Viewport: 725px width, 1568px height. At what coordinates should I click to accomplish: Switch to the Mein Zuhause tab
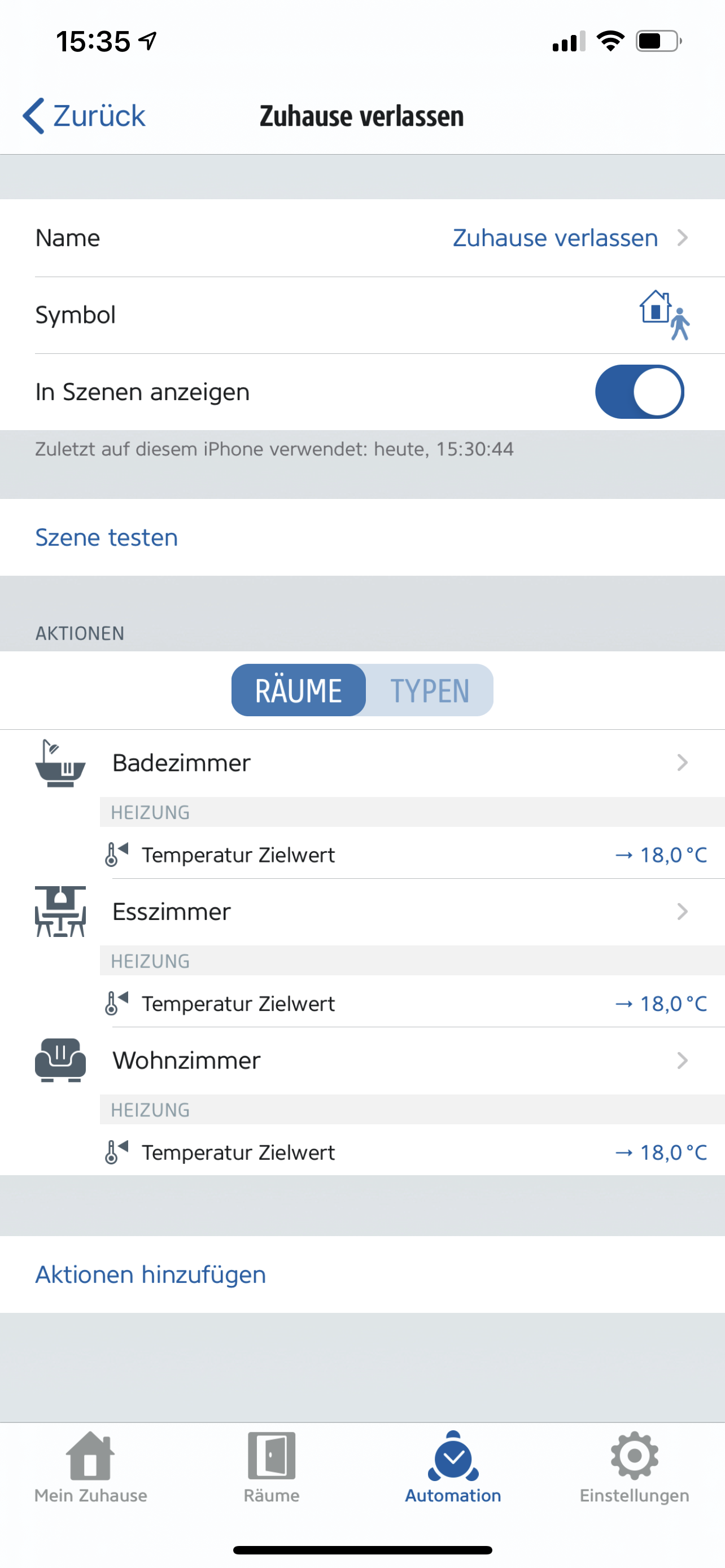pyautogui.click(x=91, y=1467)
